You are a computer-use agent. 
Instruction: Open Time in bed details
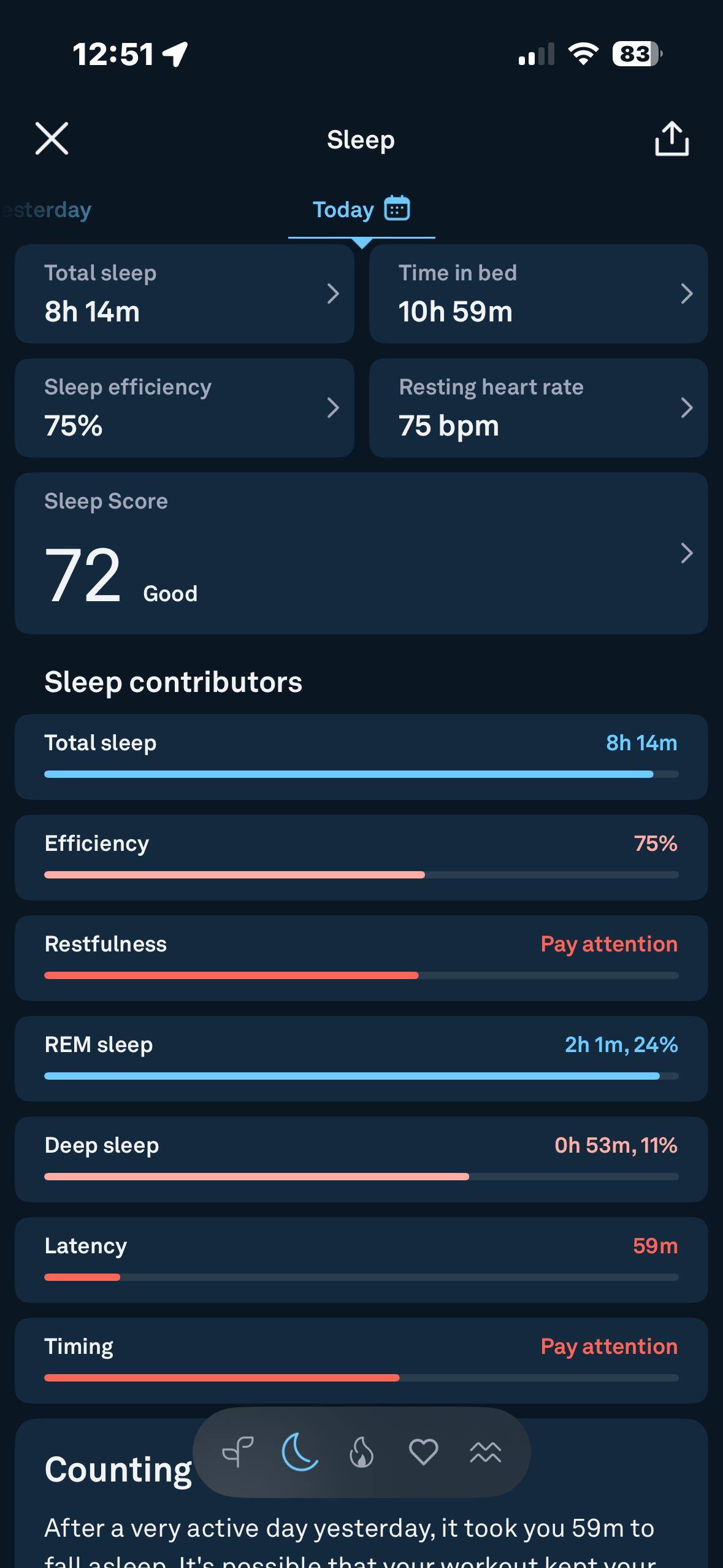coord(538,294)
